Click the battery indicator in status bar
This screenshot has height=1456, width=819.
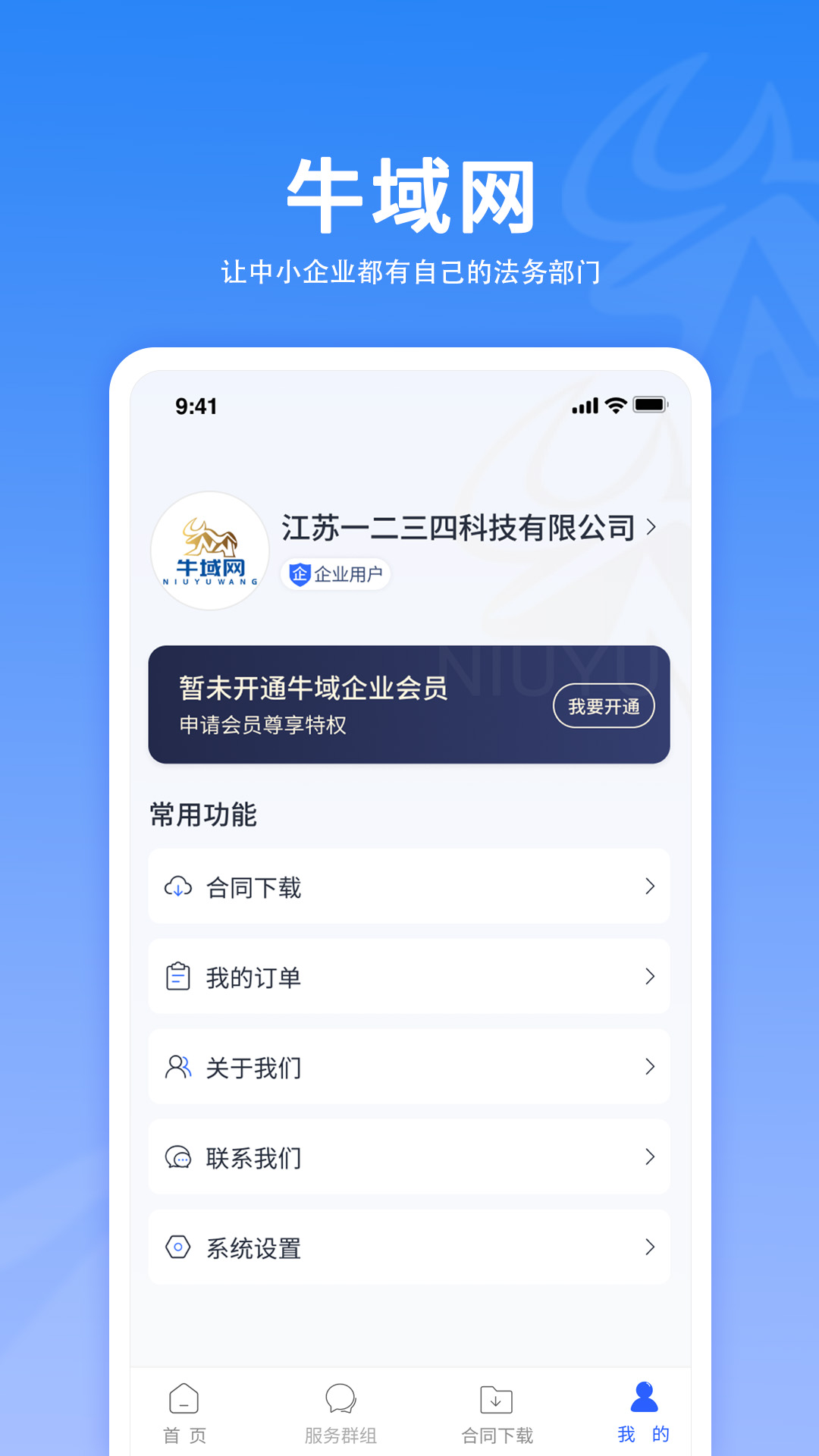pos(648,406)
